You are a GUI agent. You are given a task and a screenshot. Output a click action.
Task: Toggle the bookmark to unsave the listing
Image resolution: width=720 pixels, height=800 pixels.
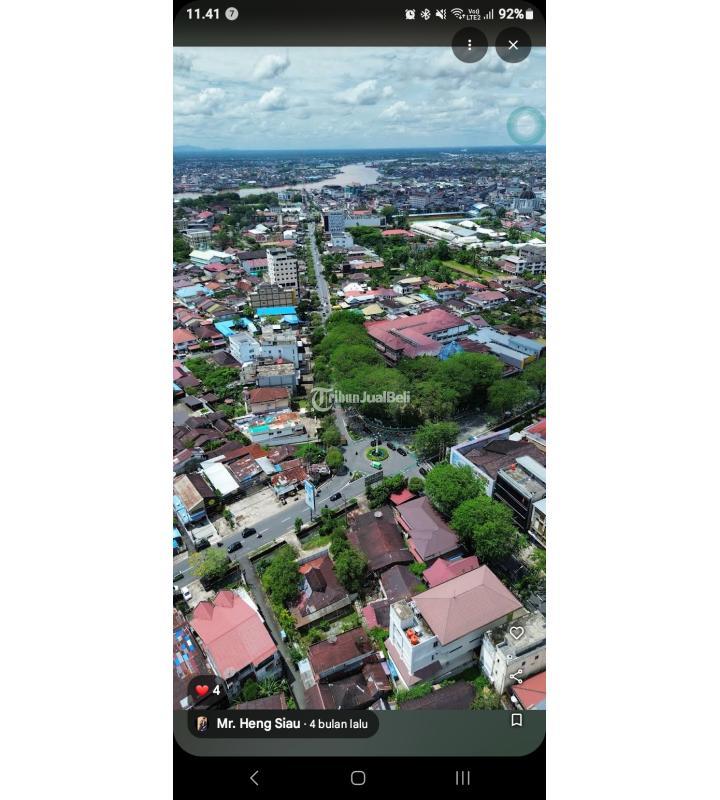[x=516, y=719]
